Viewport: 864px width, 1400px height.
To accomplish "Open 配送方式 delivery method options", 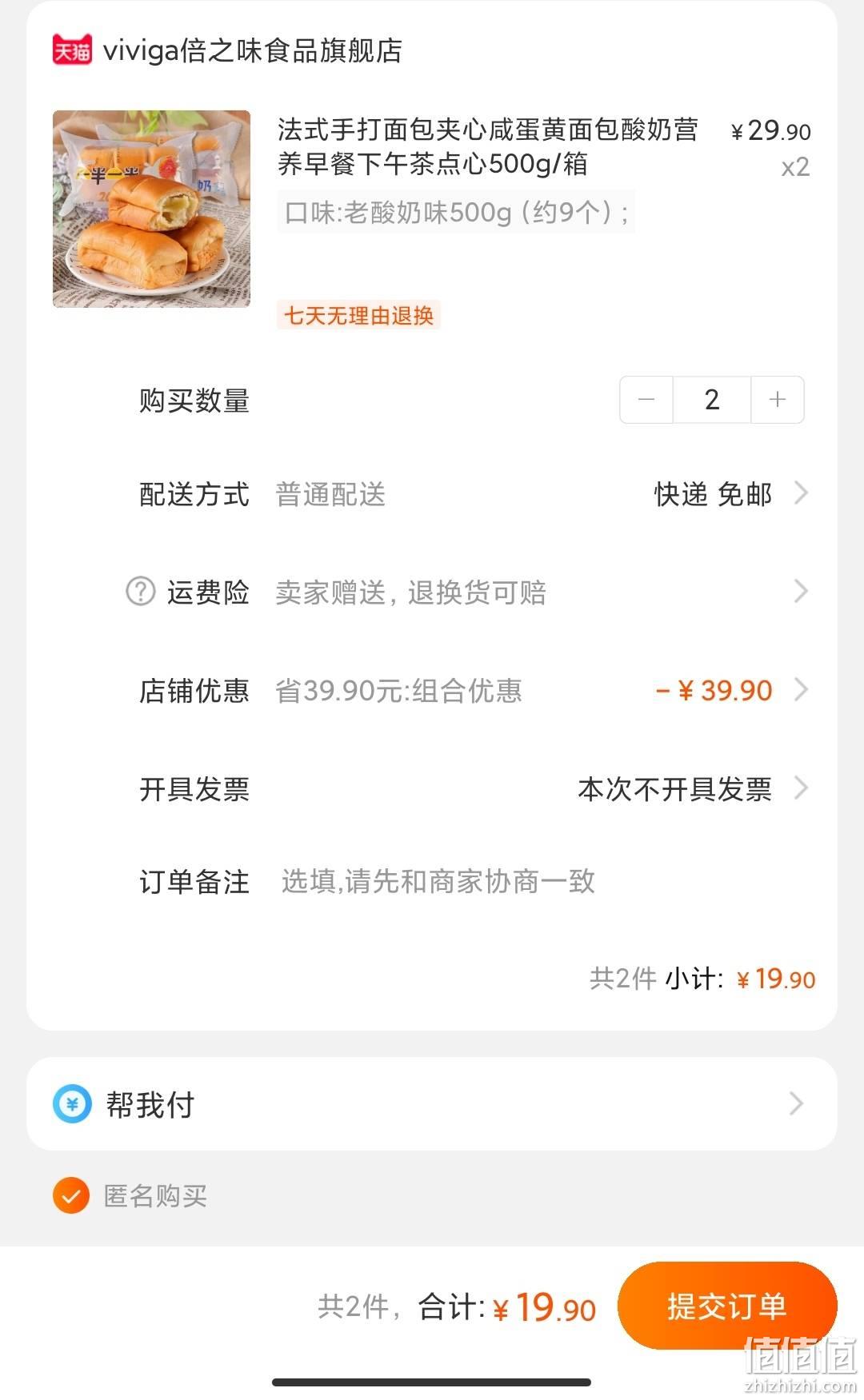I will [474, 494].
